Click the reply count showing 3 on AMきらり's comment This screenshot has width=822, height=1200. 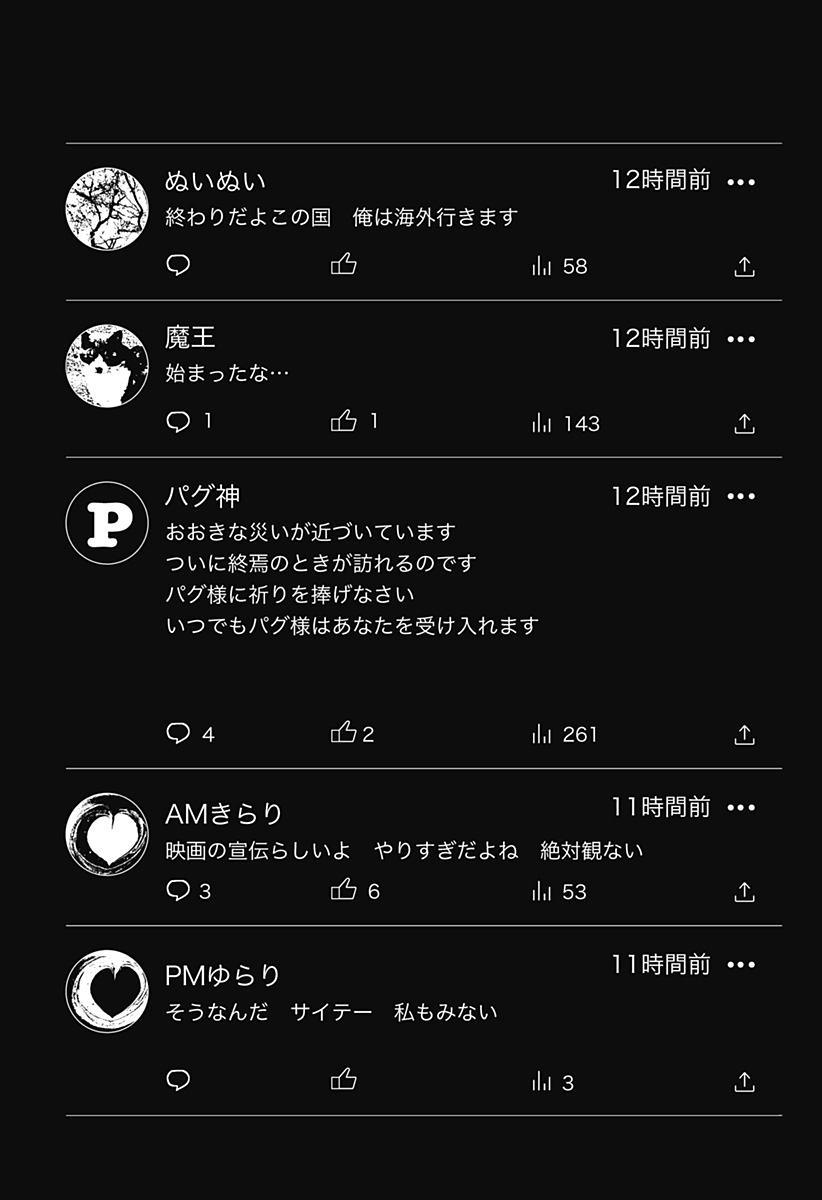click(x=179, y=888)
